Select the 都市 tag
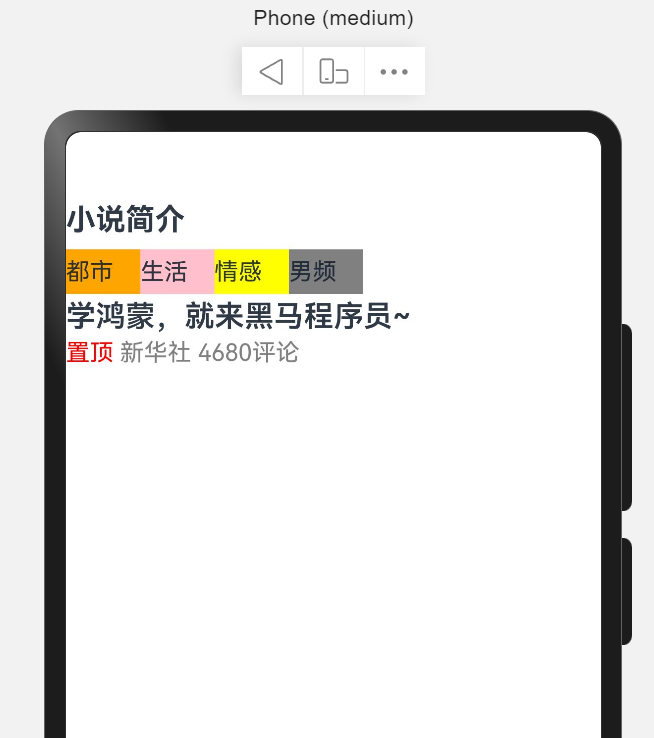 pyautogui.click(x=102, y=271)
